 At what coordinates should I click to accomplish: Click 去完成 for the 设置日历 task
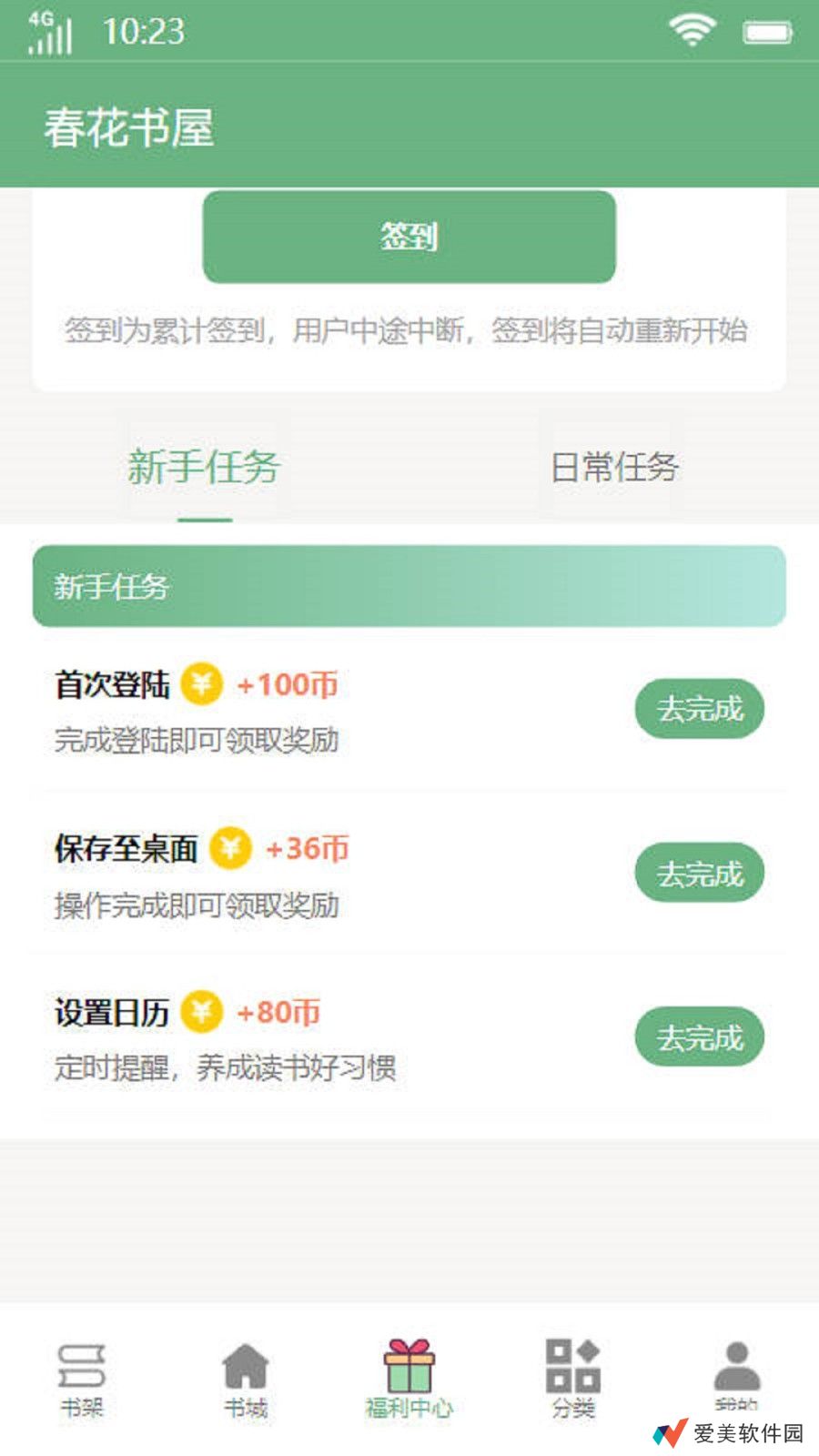point(698,1036)
